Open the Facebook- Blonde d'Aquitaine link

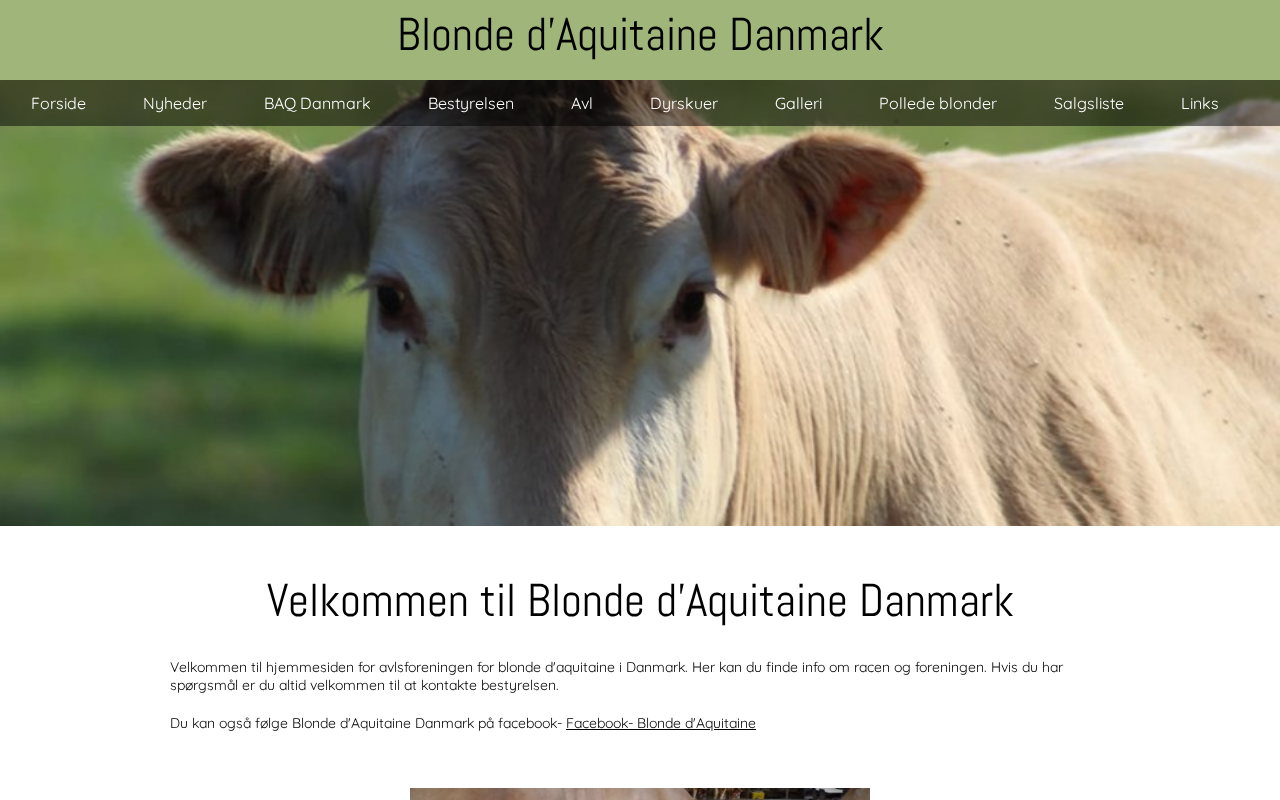[661, 723]
